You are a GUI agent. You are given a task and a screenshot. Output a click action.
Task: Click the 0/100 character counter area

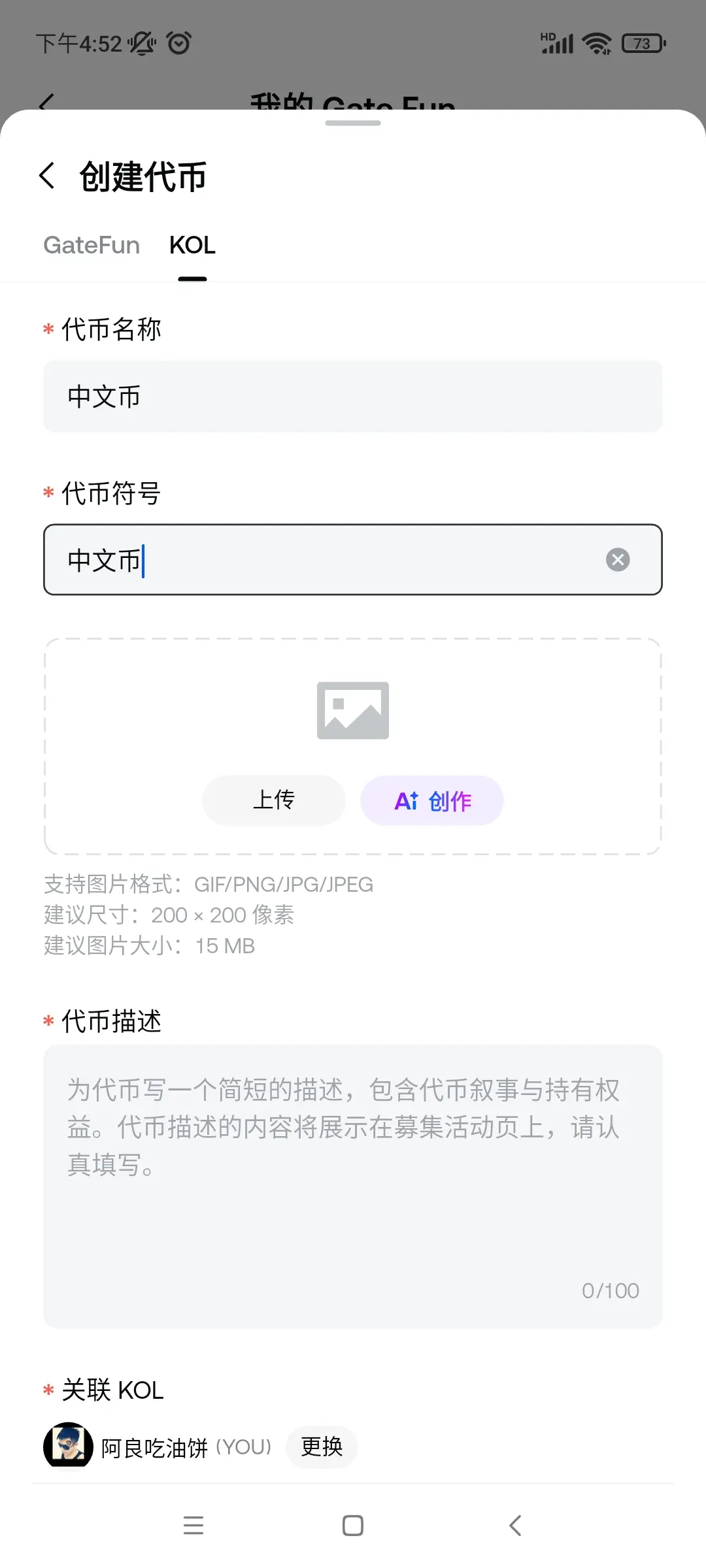point(611,1290)
